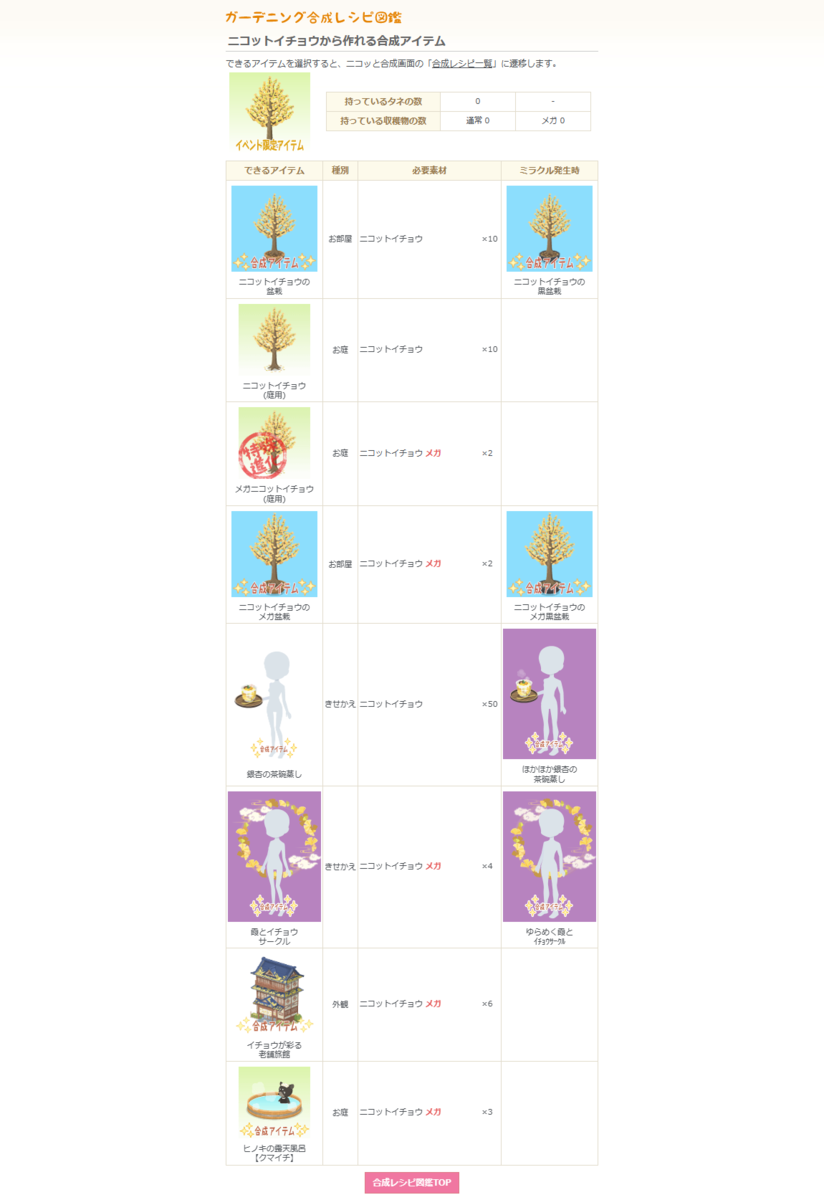Open the 合成レシピ一覧 link
824x1200 pixels.
coord(464,63)
